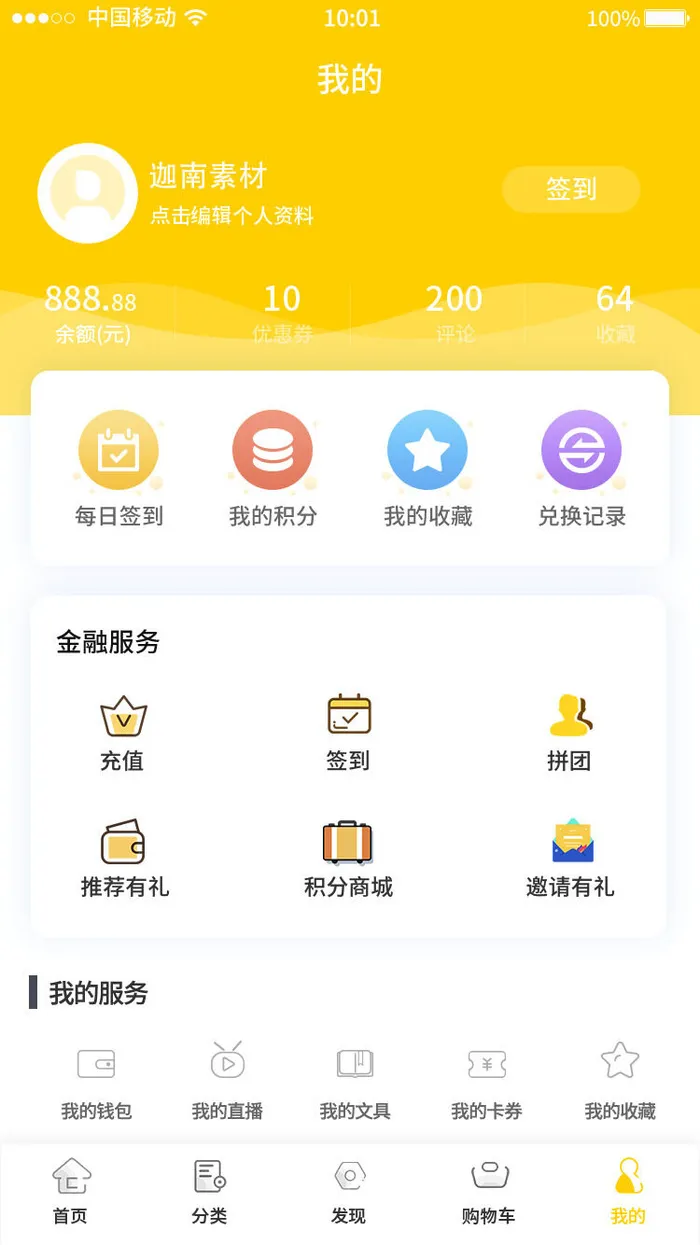Image resolution: width=700 pixels, height=1245 pixels.
Task: Open 每日签到 daily check-in
Action: pos(119,468)
